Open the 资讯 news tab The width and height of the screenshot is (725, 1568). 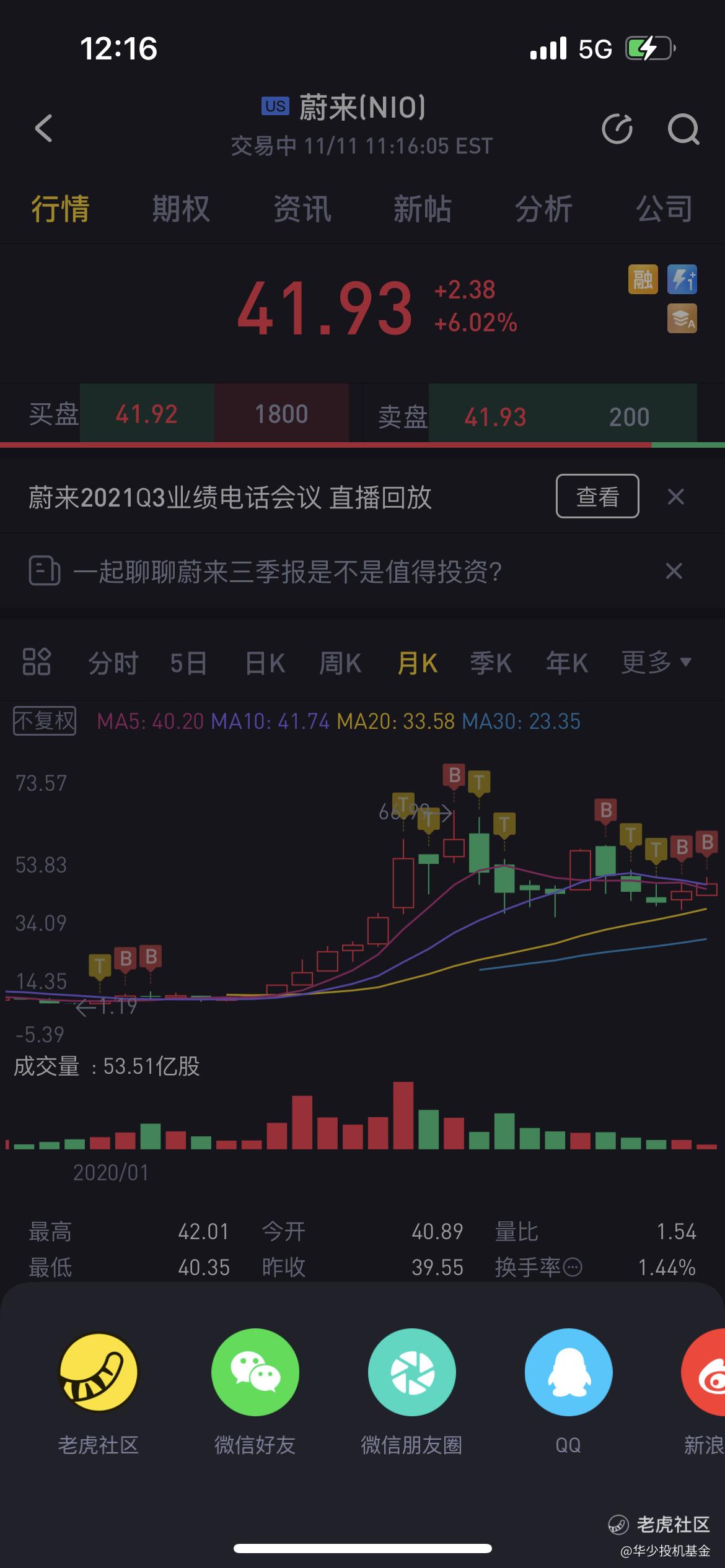[302, 209]
